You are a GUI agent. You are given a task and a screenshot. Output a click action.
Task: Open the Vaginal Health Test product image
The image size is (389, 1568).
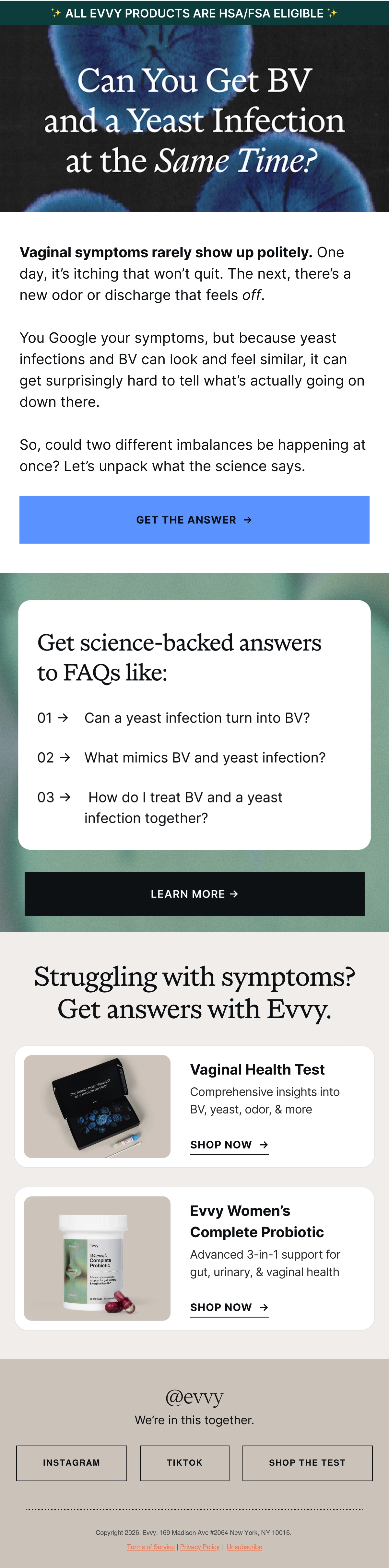[x=97, y=1107]
